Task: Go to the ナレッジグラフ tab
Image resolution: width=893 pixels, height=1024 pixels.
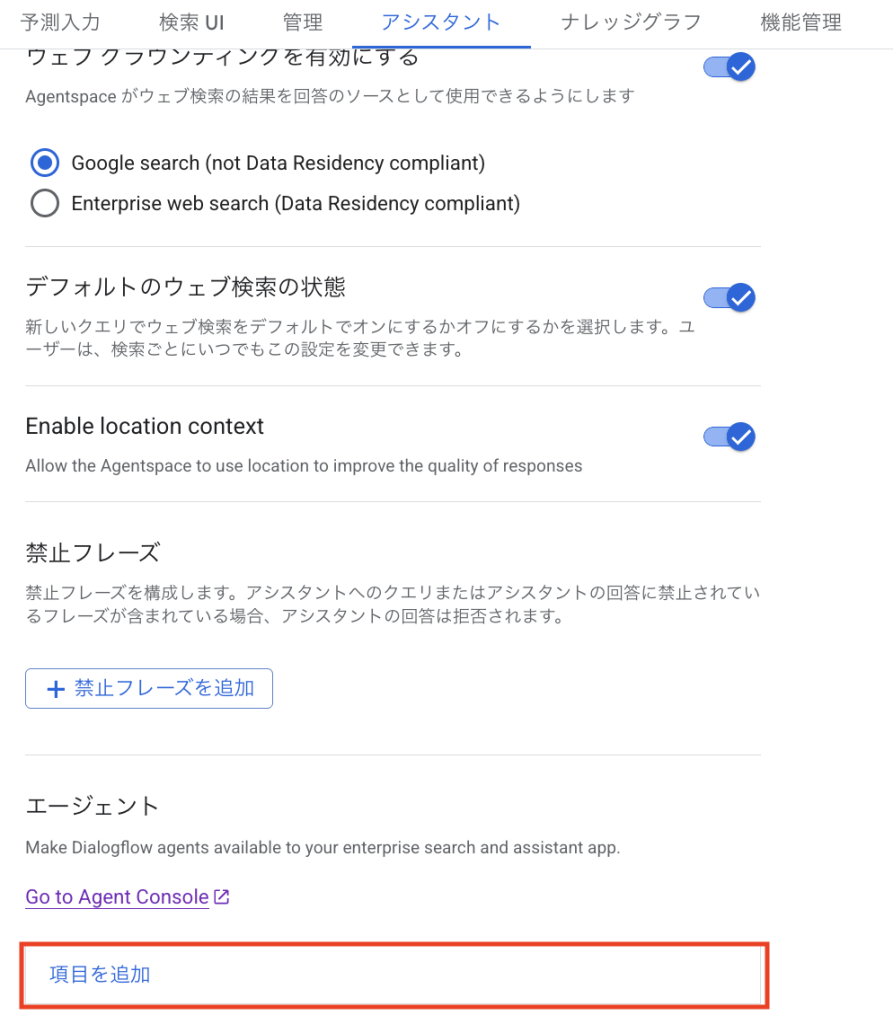Action: click(x=631, y=22)
